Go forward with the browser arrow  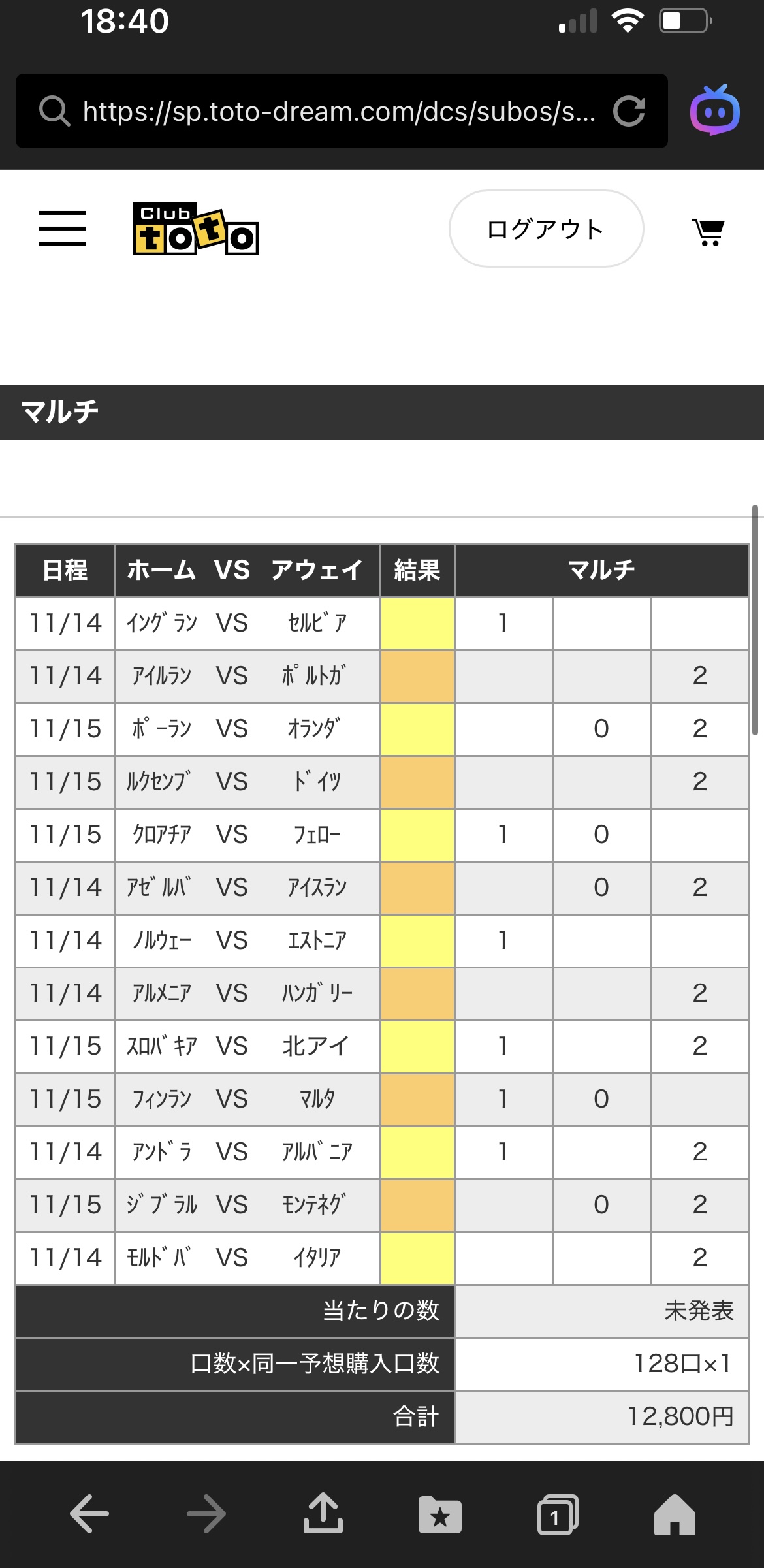[206, 1514]
